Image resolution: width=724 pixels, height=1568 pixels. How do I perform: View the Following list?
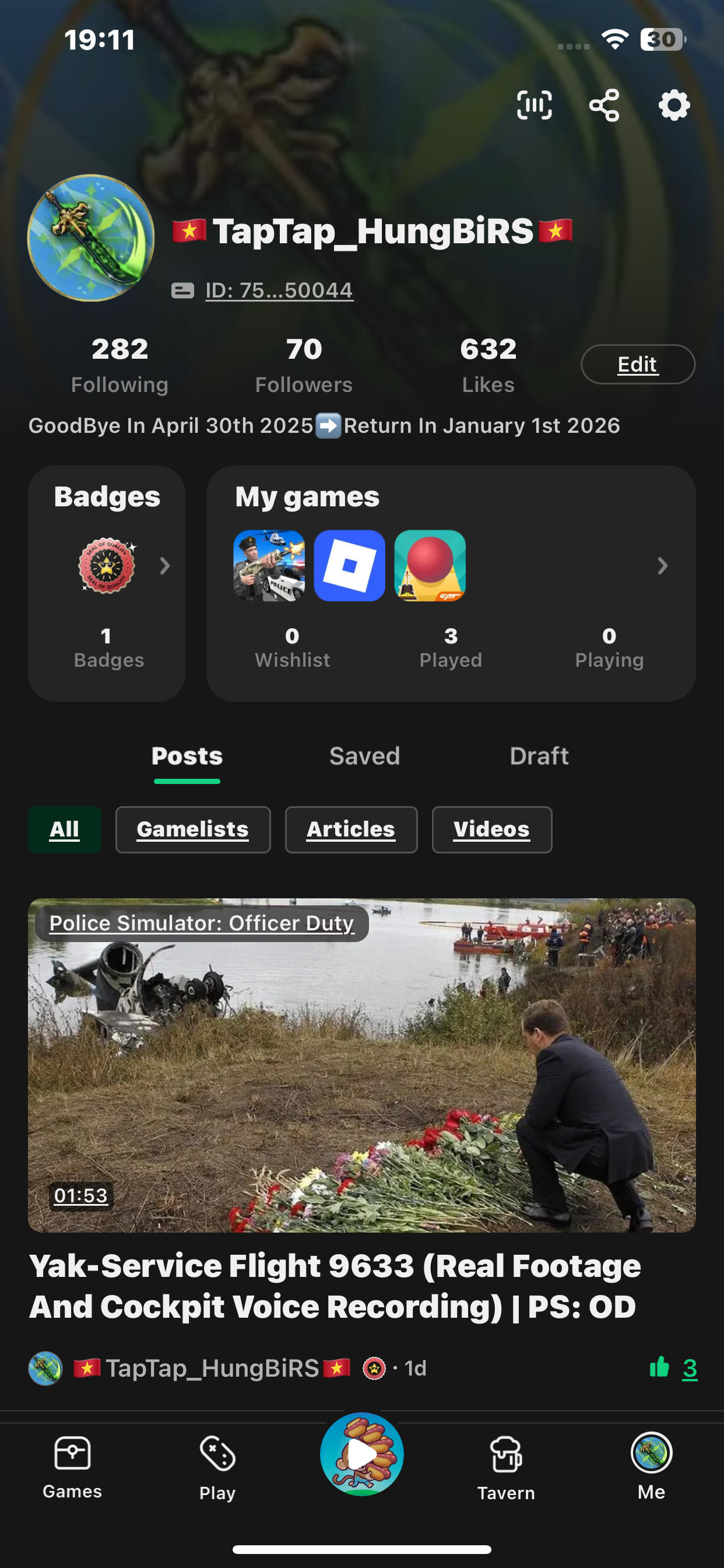(x=120, y=365)
